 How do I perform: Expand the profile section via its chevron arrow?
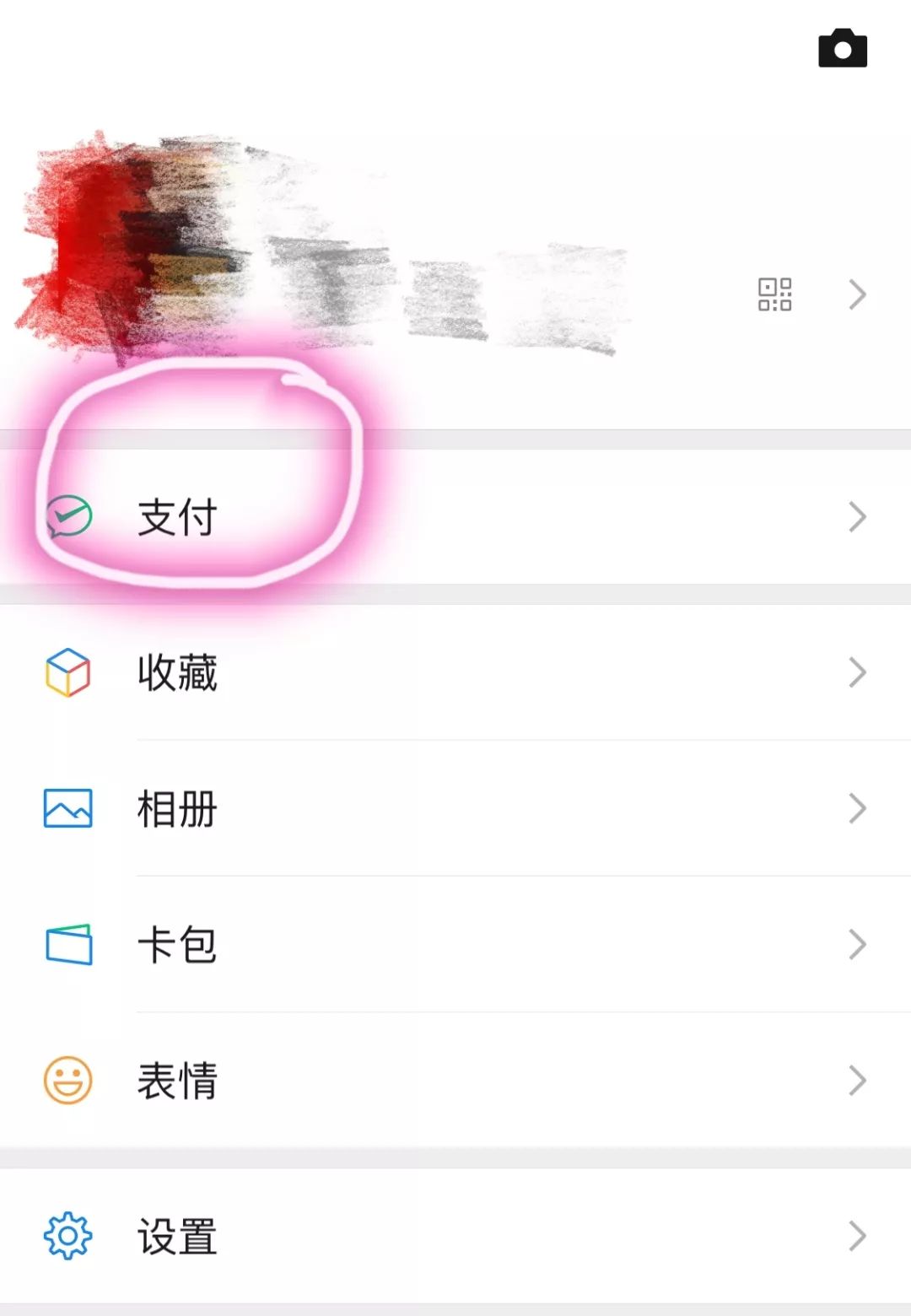[858, 294]
